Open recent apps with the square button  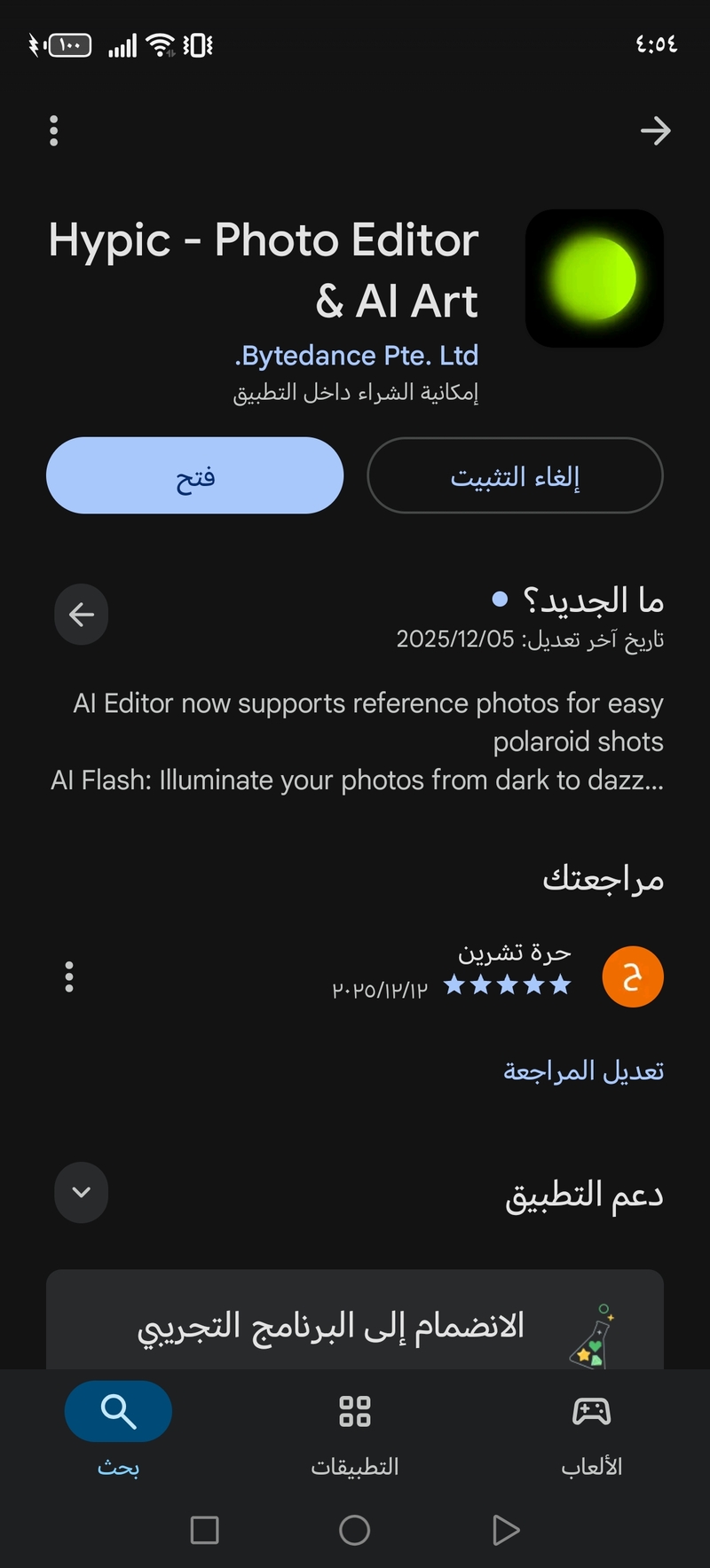click(204, 1530)
